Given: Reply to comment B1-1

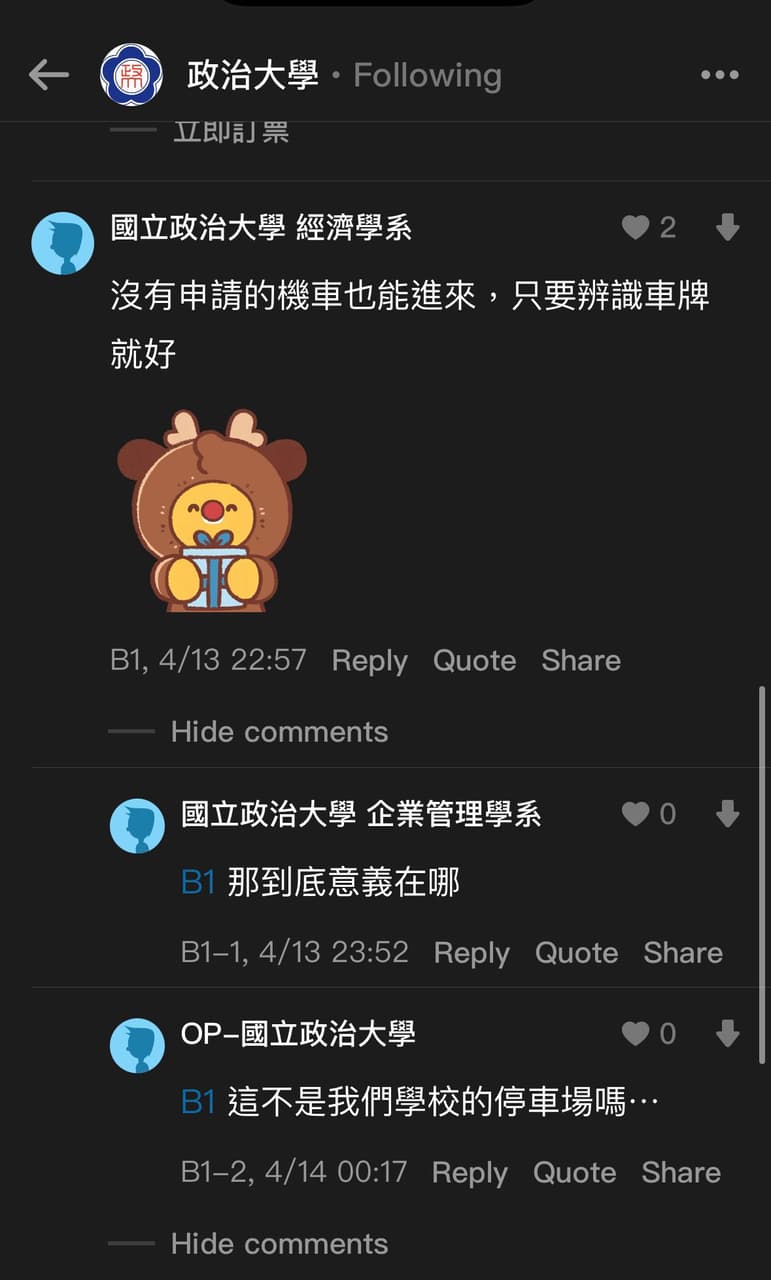Looking at the screenshot, I should (x=472, y=952).
